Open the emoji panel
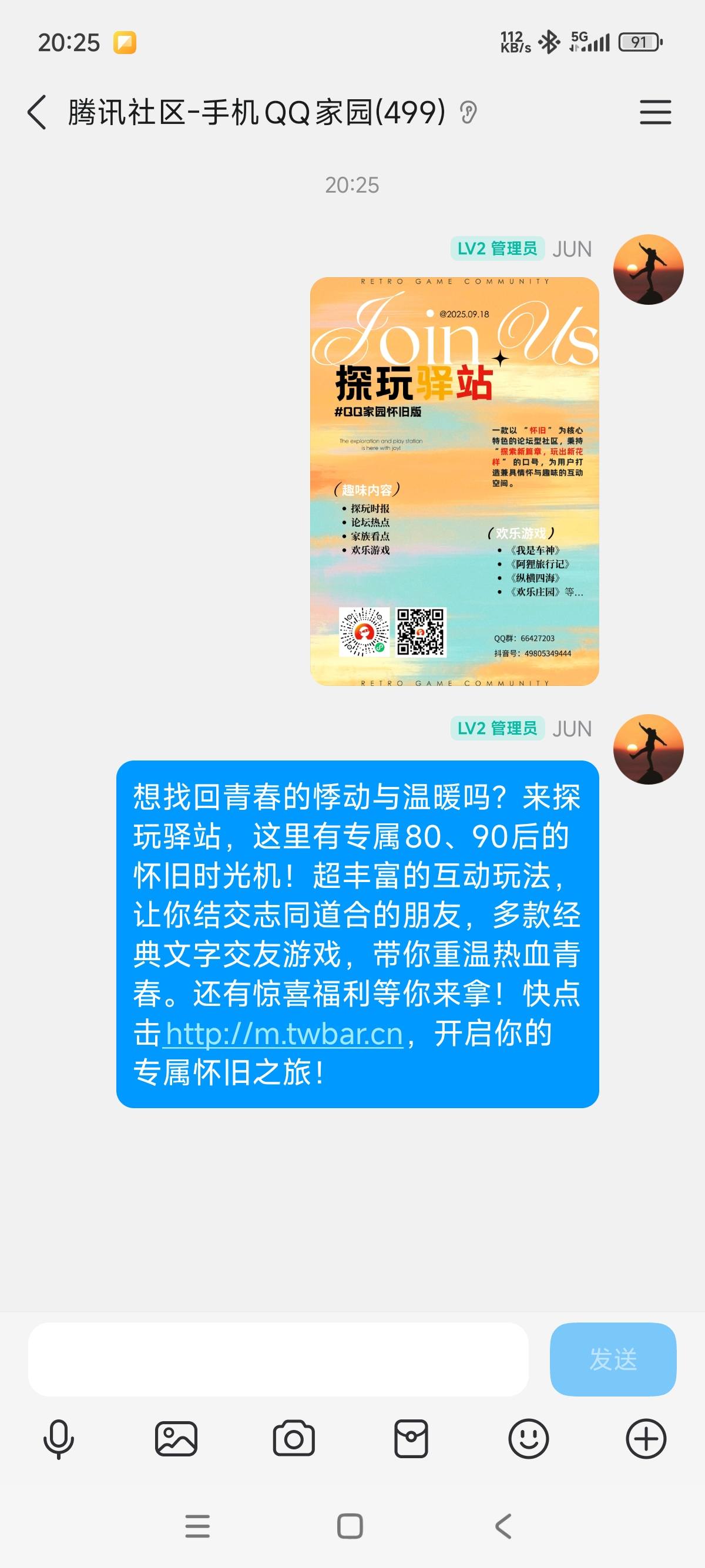The width and height of the screenshot is (705, 1568). pyautogui.click(x=528, y=1439)
